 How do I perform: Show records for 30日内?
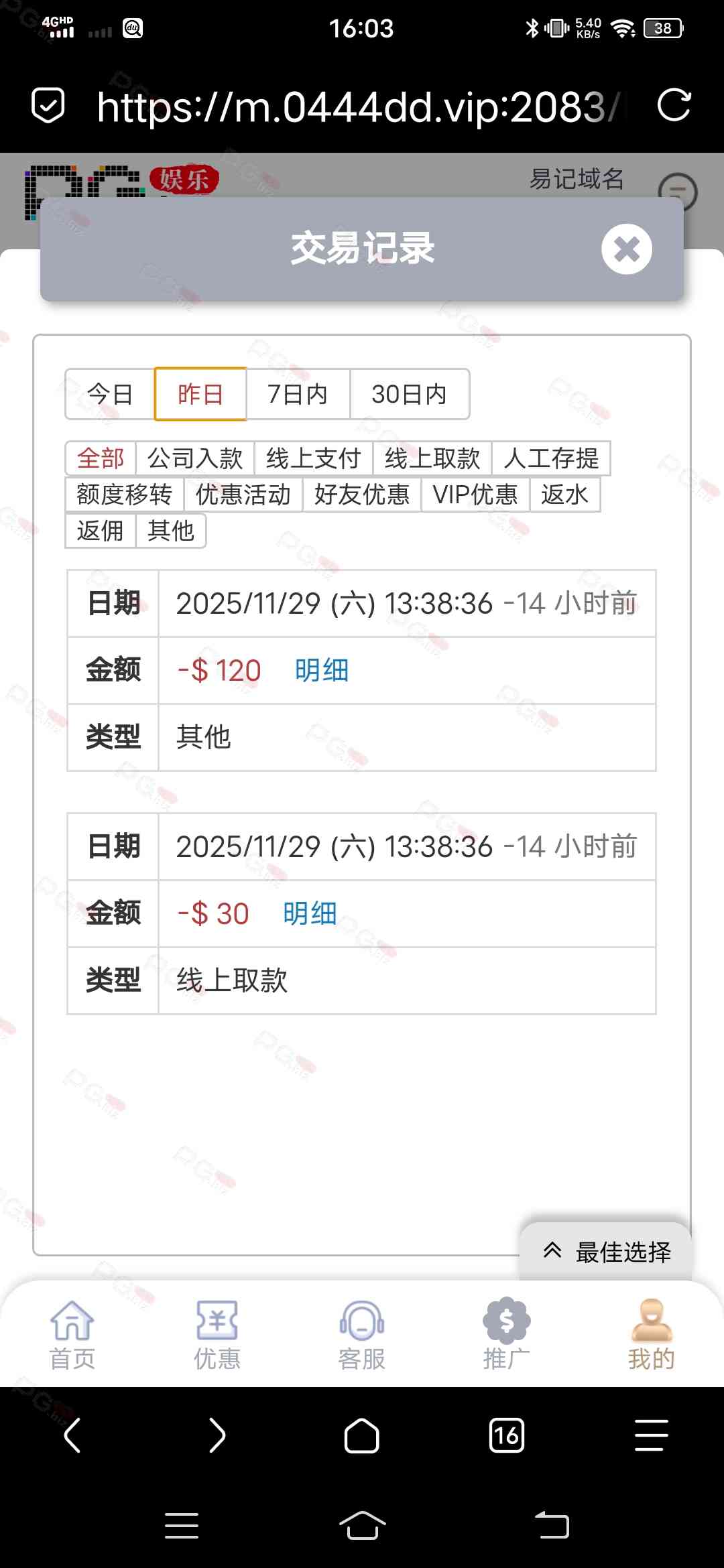pos(409,394)
